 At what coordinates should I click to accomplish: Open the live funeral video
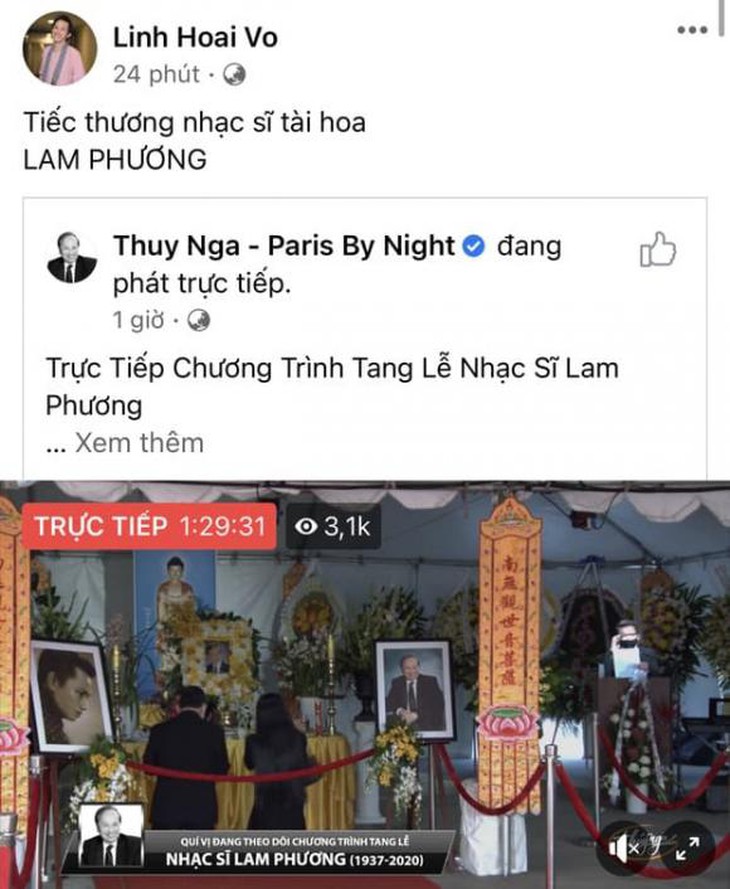coord(365,680)
